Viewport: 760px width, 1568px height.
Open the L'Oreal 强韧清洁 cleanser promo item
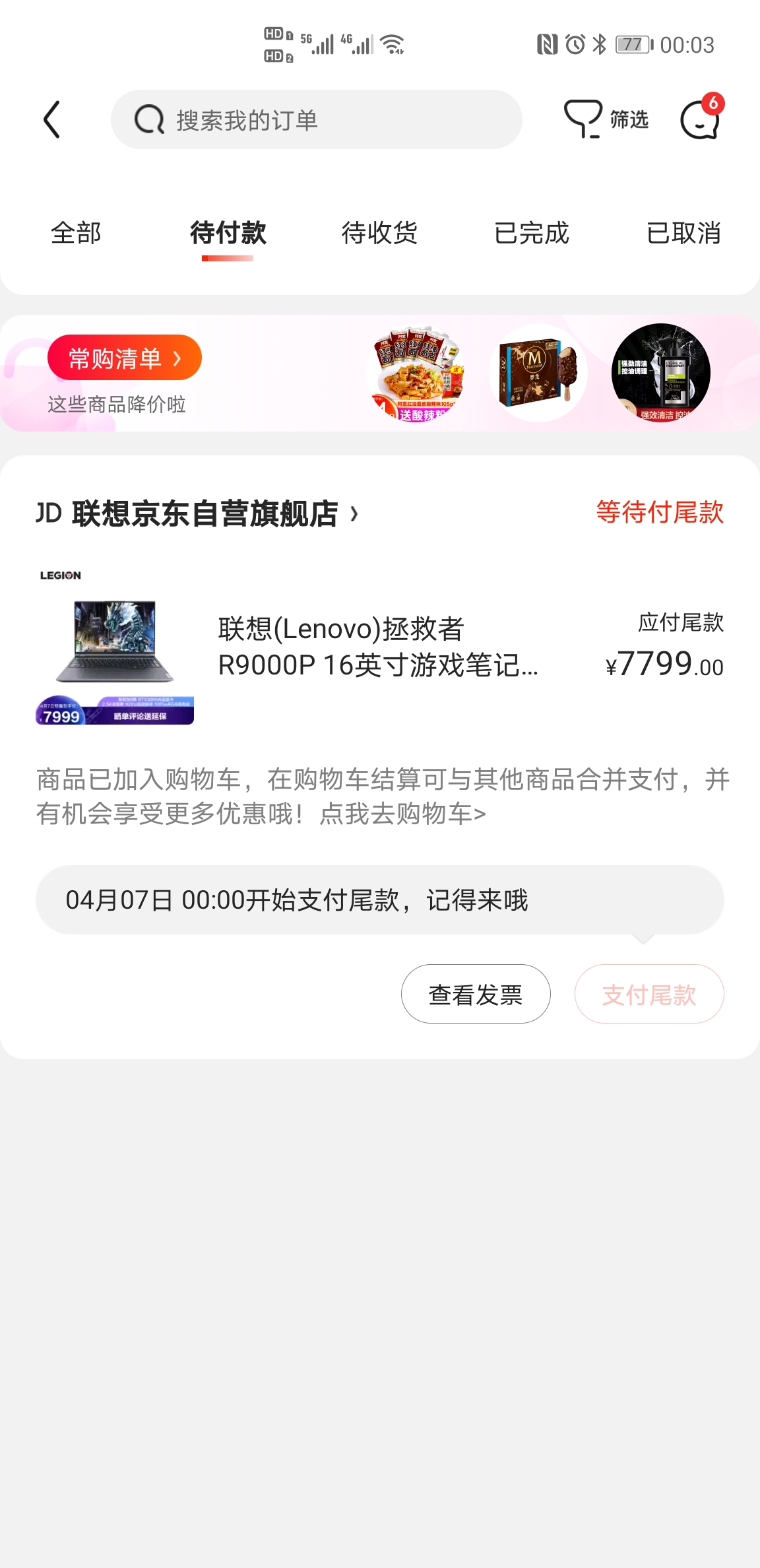pos(659,373)
